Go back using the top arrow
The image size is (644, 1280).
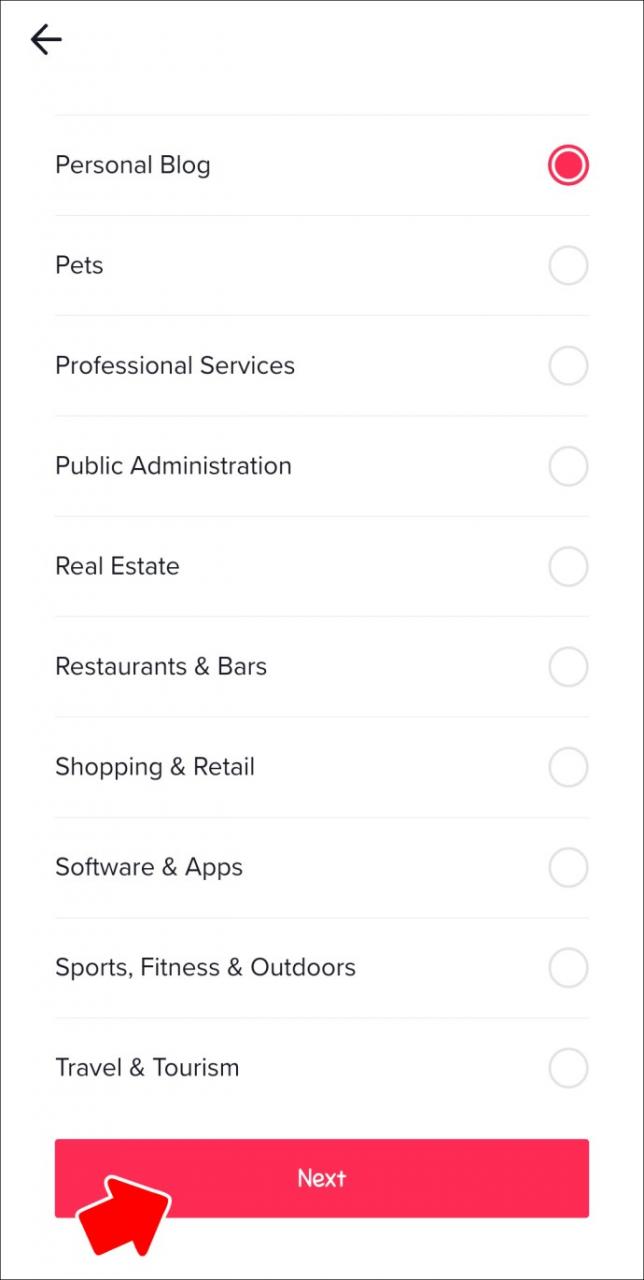point(46,40)
